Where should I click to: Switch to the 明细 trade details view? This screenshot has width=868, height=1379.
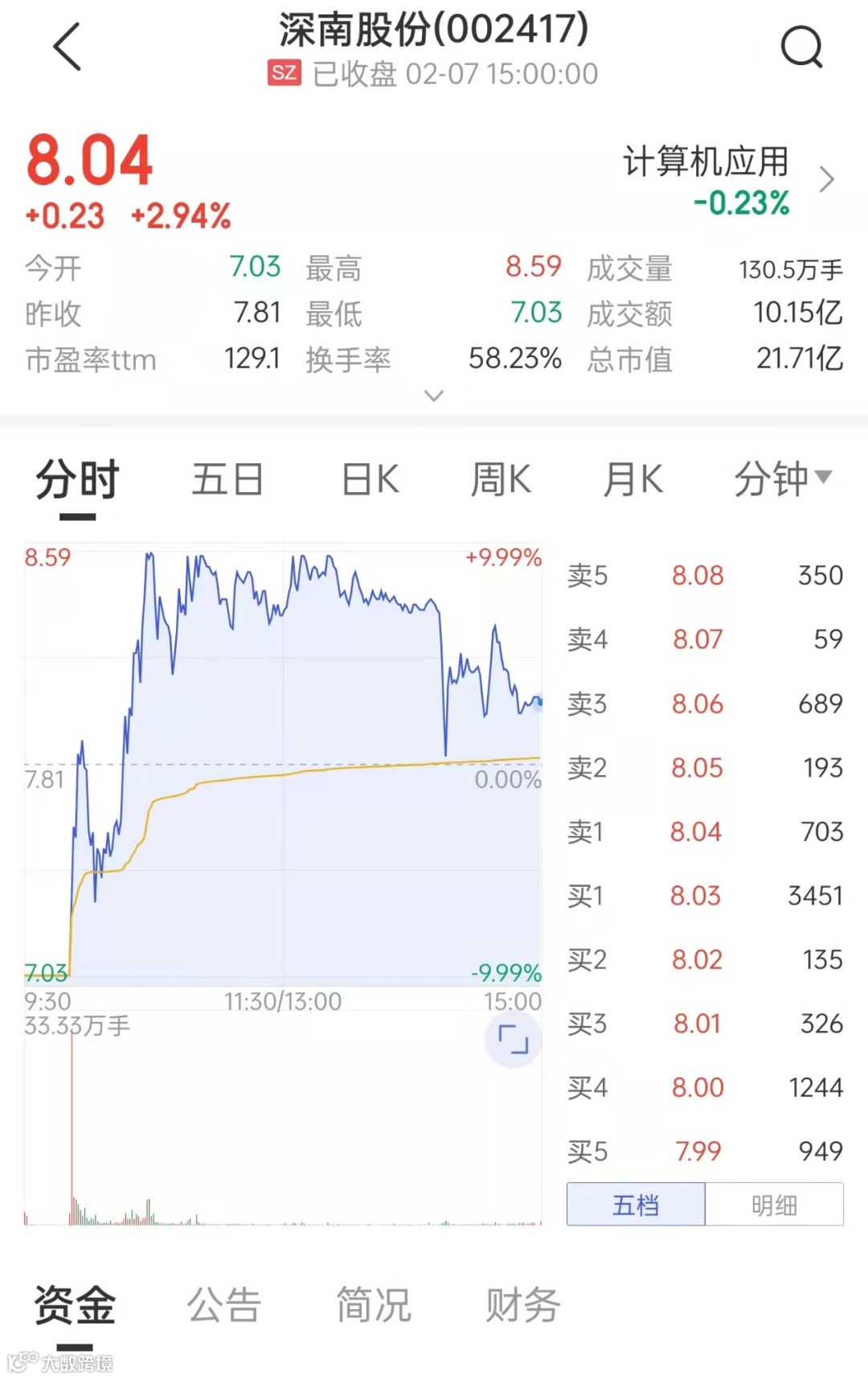tap(774, 1205)
